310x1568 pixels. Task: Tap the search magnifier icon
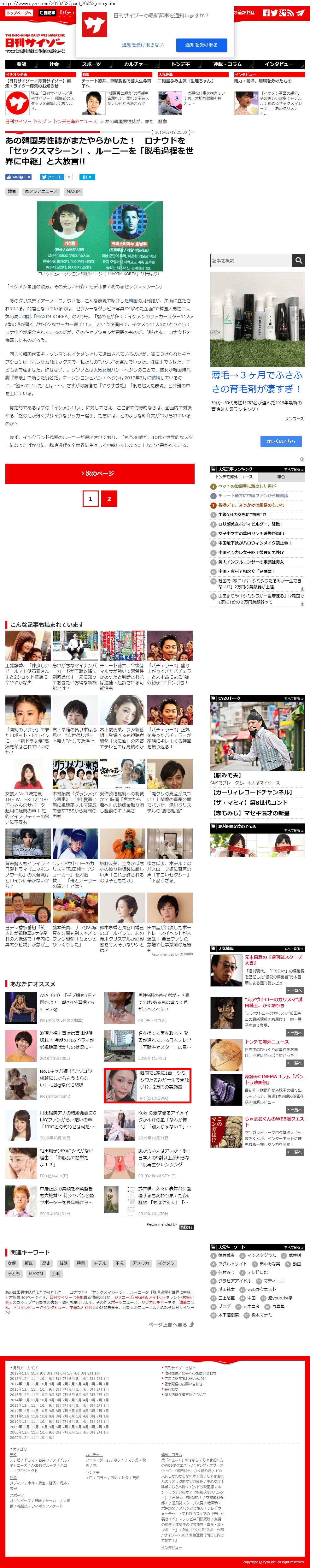click(298, 260)
